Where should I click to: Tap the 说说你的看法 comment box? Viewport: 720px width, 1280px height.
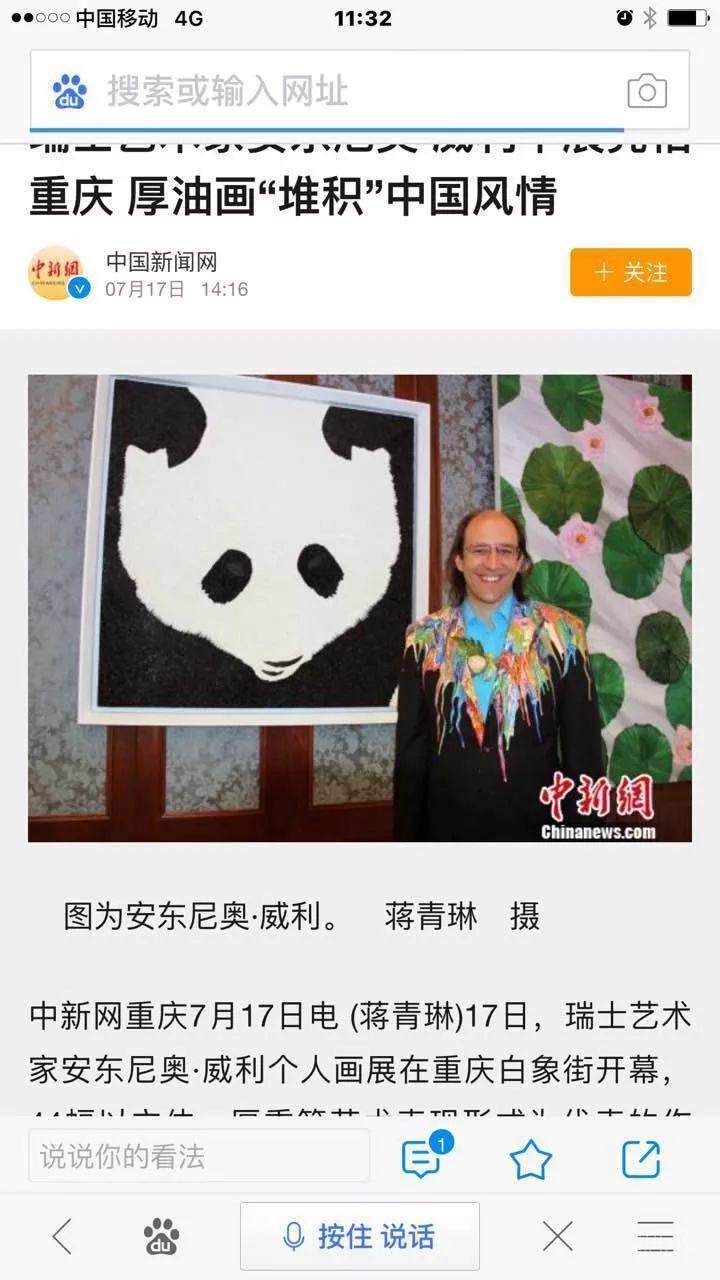[198, 1156]
